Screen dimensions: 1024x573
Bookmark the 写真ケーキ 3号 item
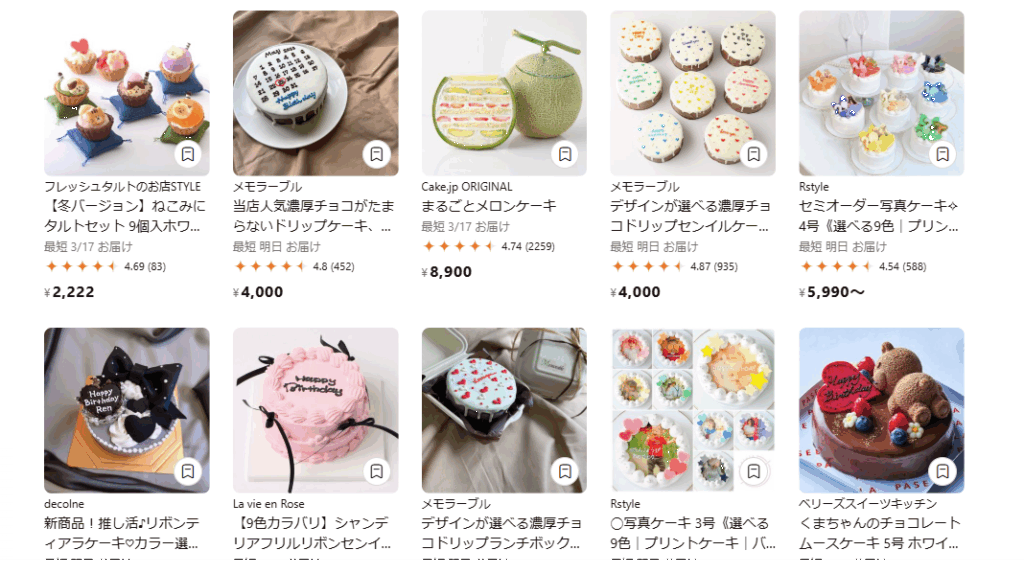tap(754, 471)
